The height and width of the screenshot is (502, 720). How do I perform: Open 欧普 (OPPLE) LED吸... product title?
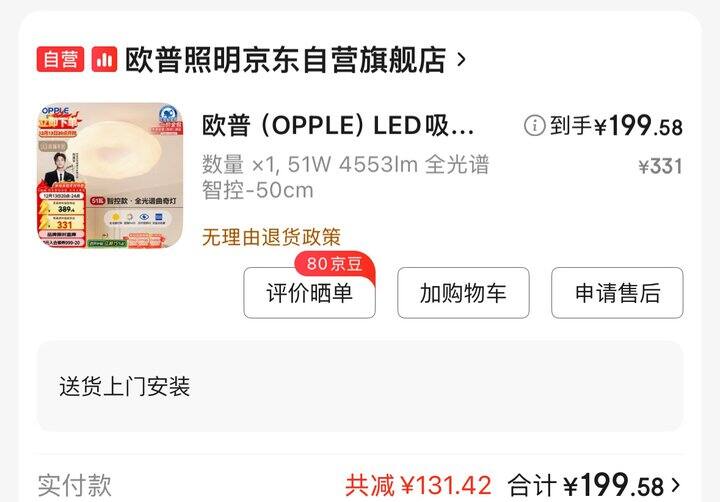tap(338, 127)
